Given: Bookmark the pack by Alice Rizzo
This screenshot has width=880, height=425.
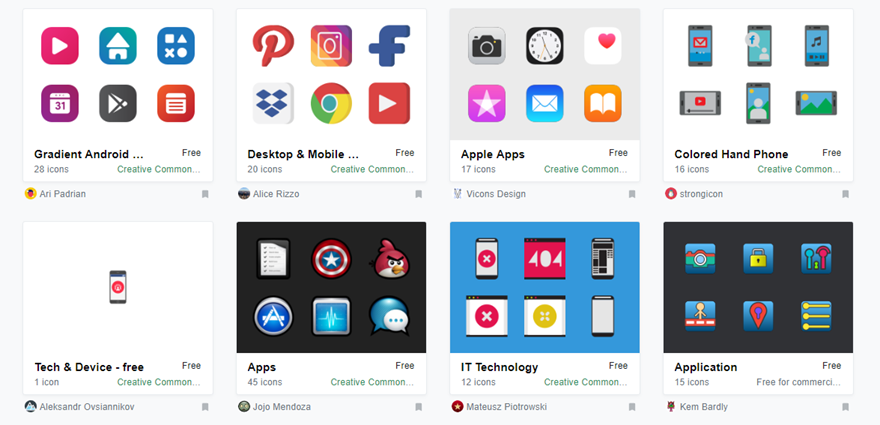Looking at the screenshot, I should (x=419, y=194).
